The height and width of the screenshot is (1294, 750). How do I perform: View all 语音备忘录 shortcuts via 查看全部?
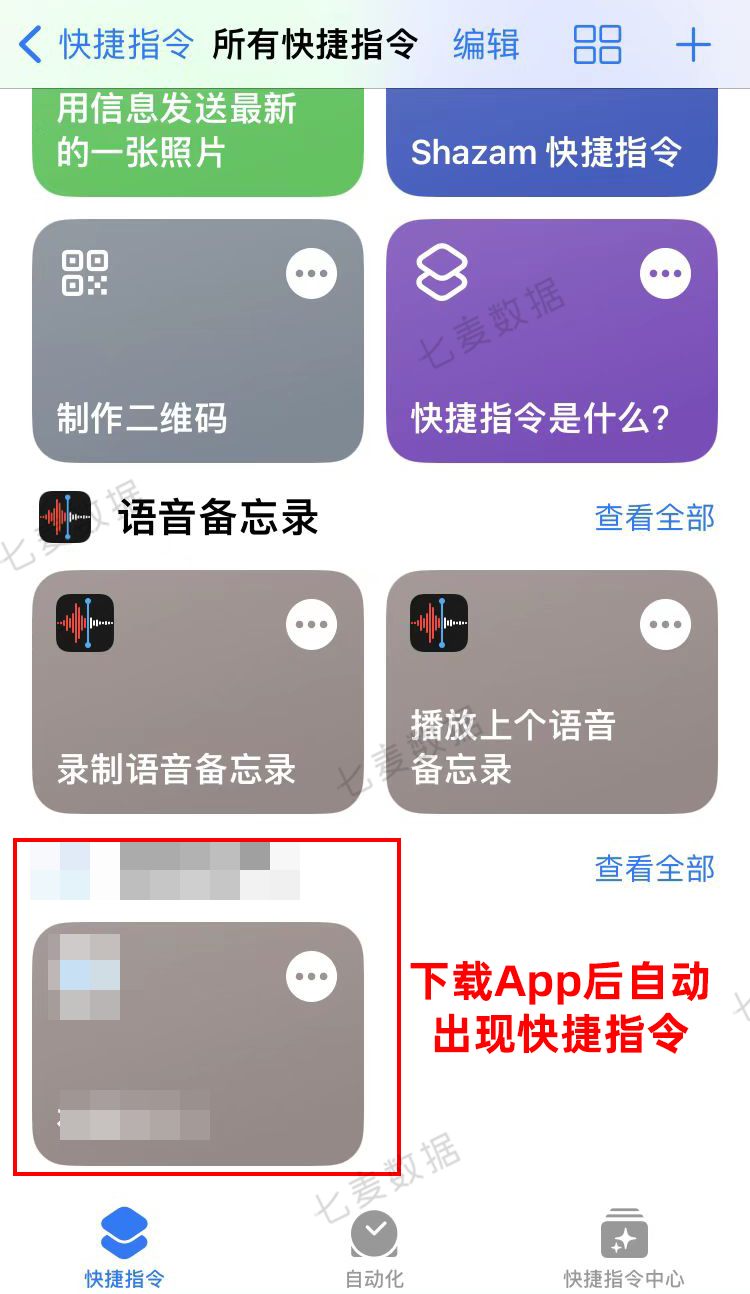click(655, 517)
